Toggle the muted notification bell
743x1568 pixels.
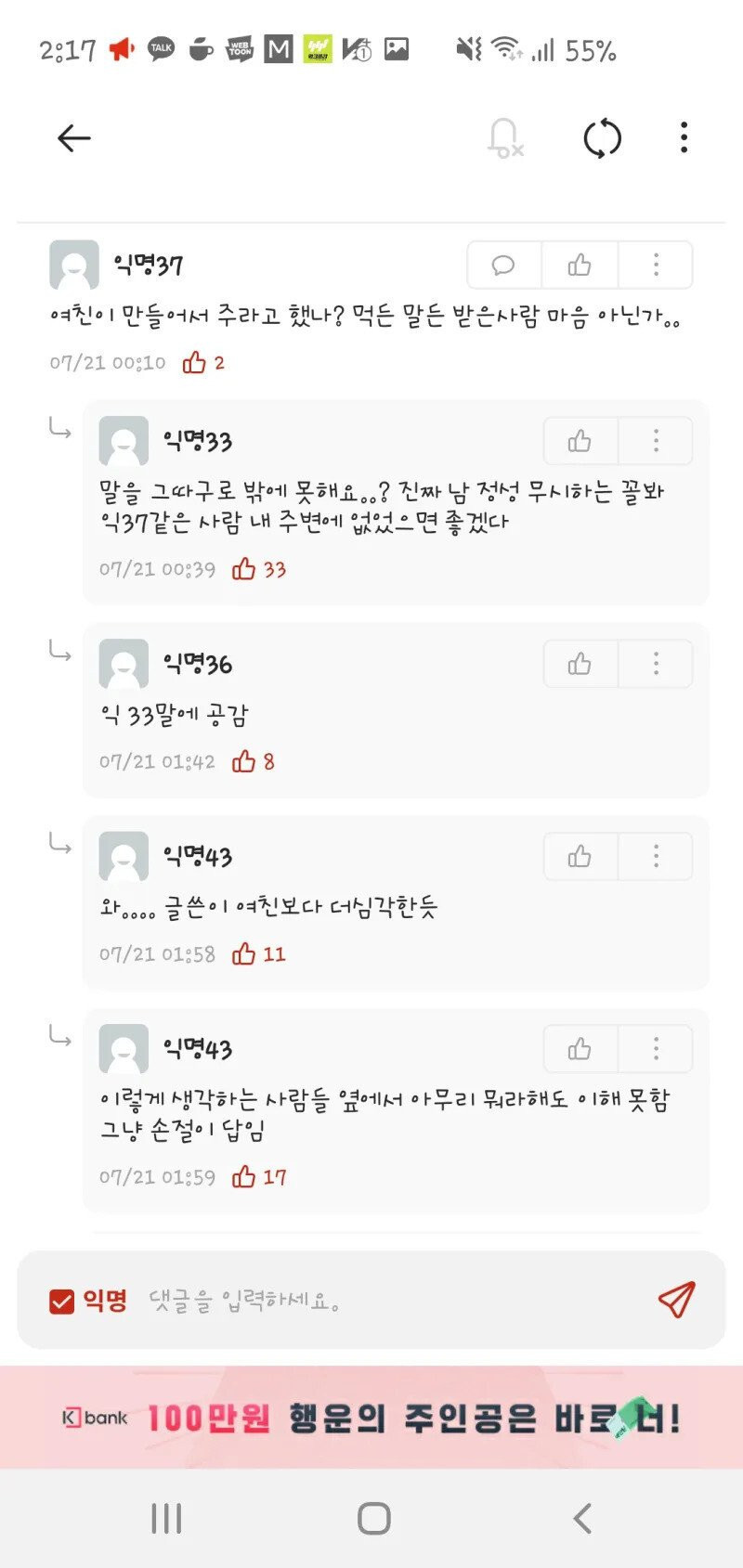pos(504,138)
